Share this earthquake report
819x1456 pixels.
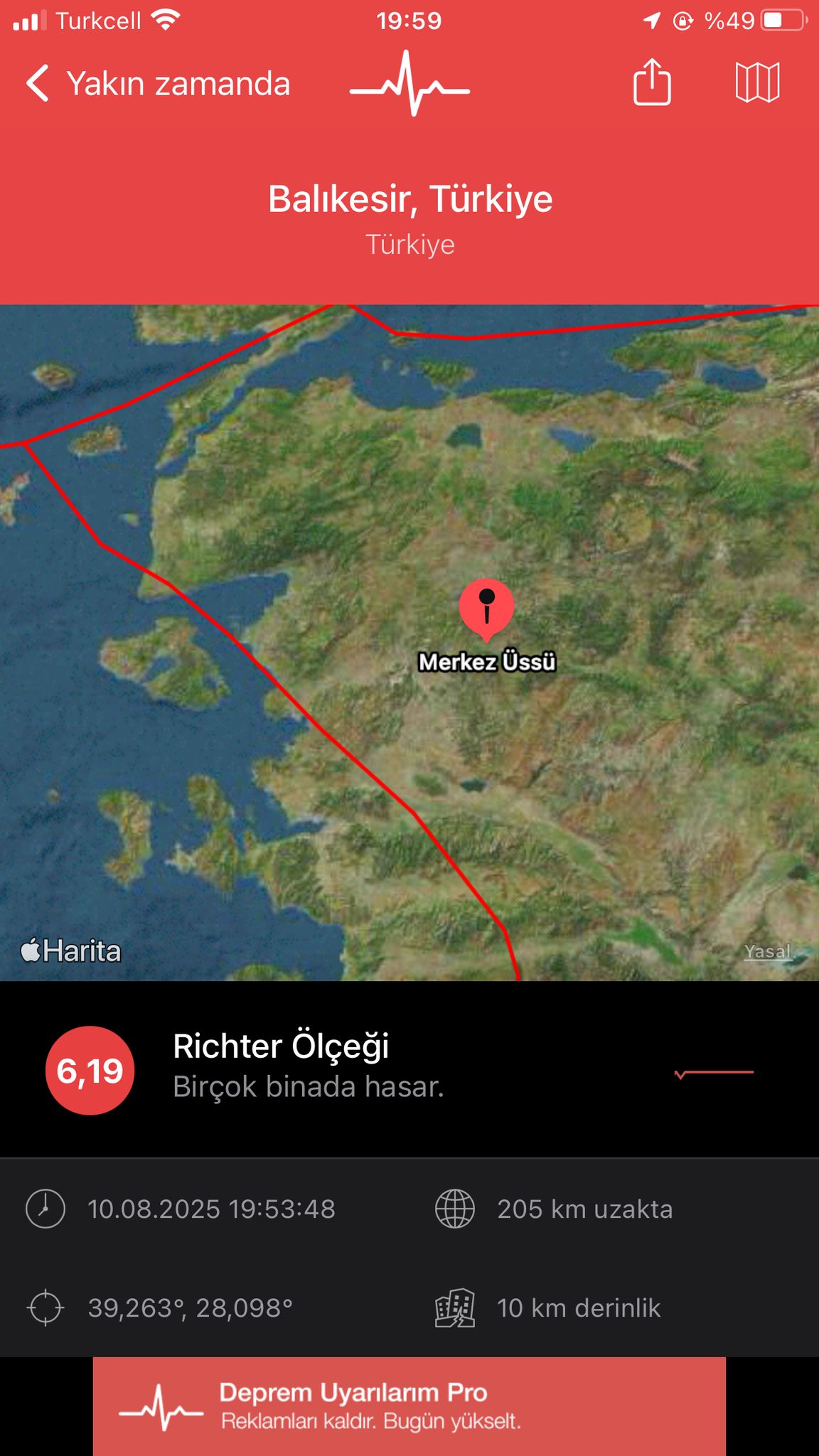click(652, 82)
